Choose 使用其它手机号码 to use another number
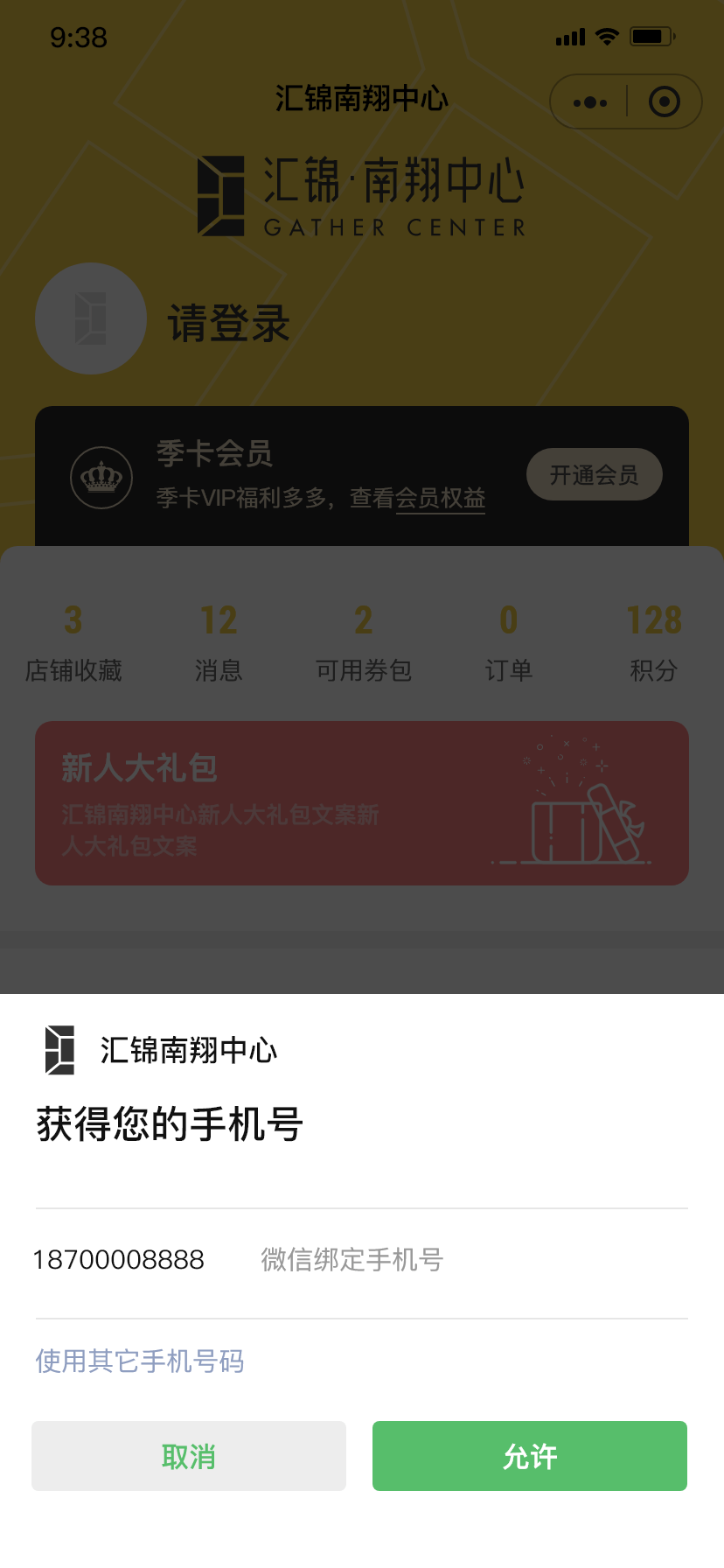The width and height of the screenshot is (724, 1568). click(x=140, y=1361)
